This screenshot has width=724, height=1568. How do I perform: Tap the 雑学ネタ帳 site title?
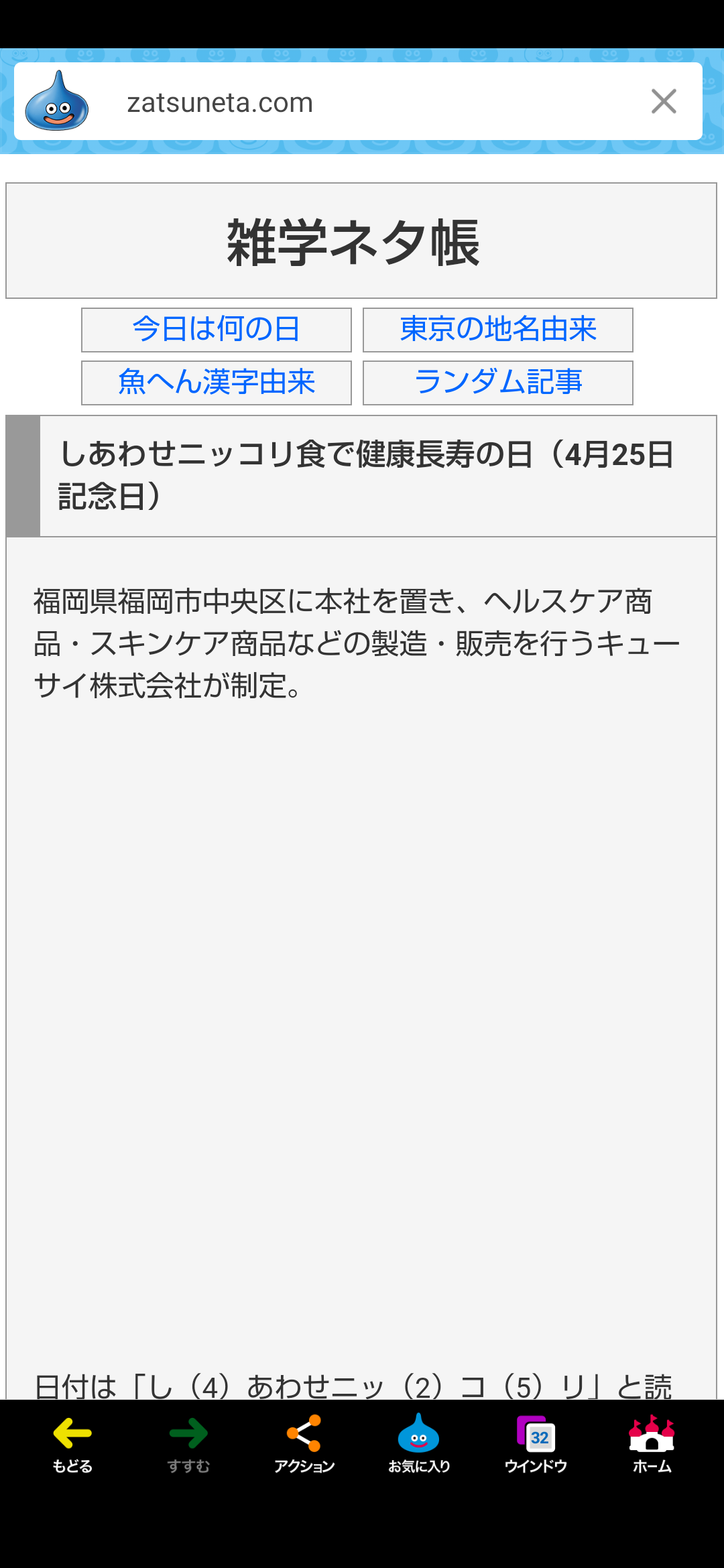coord(353,242)
